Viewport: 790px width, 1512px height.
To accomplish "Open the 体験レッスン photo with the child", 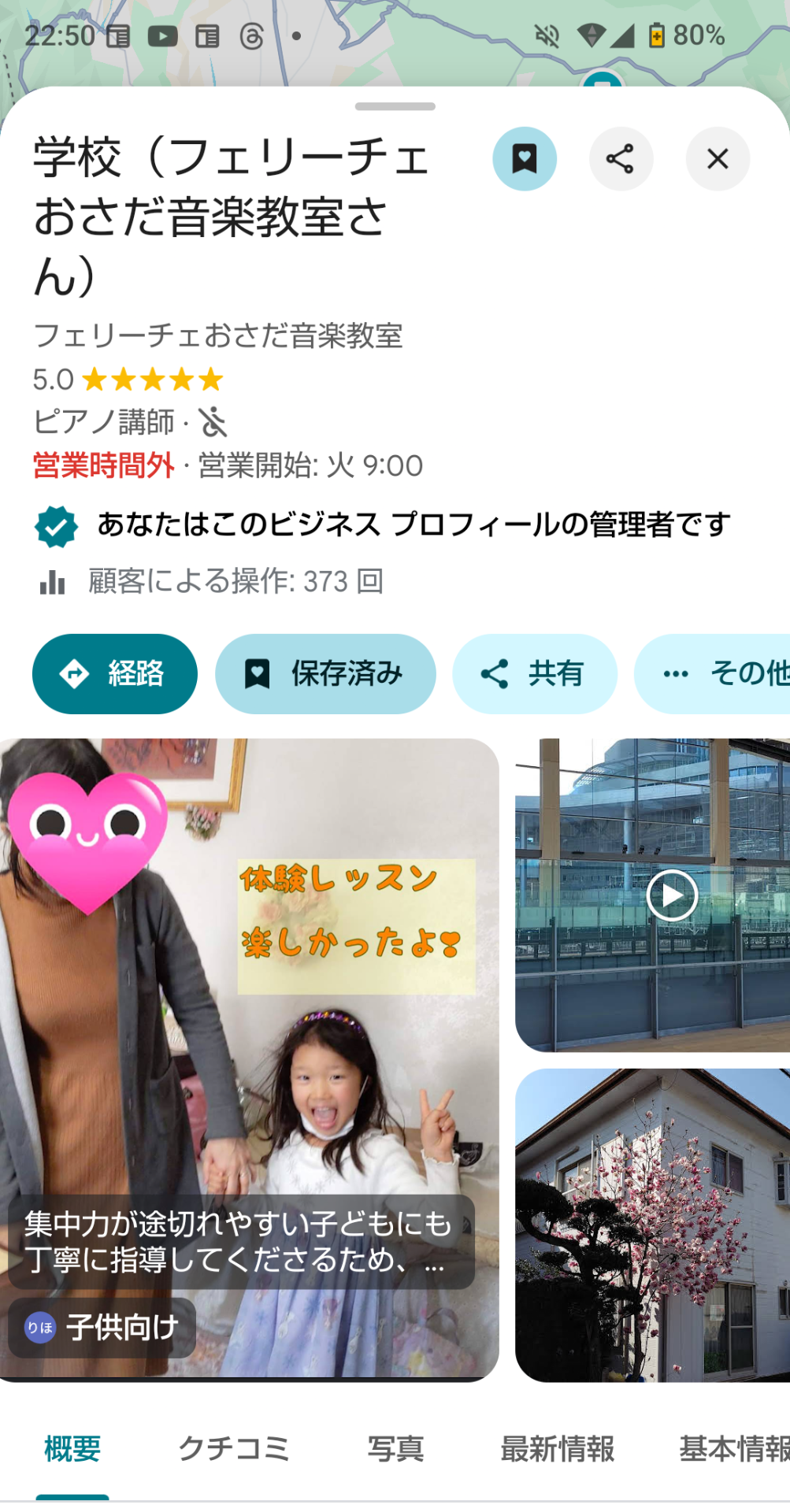I will (x=249, y=1024).
